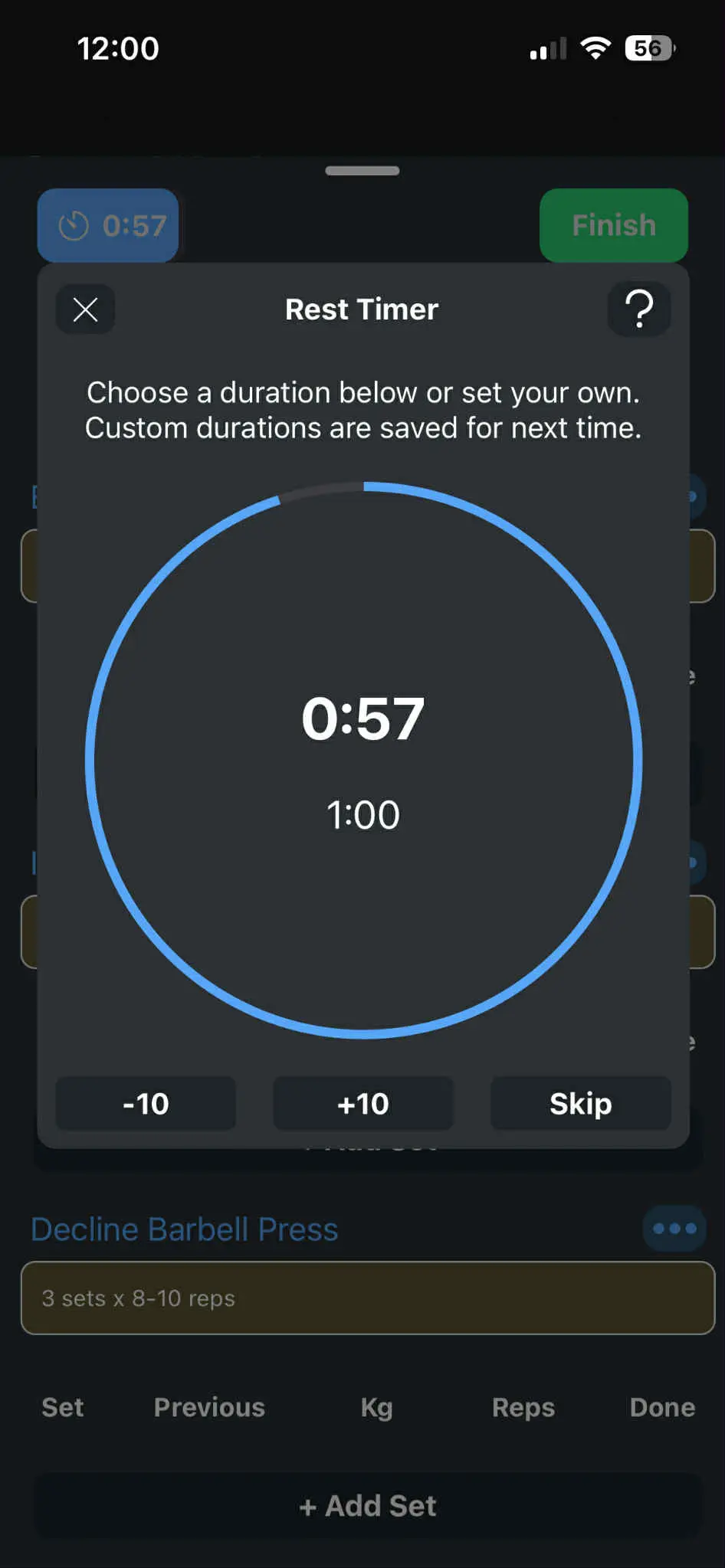Select the 3 sets x 8-10 reps field
This screenshot has height=1568, width=725.
tap(368, 1298)
